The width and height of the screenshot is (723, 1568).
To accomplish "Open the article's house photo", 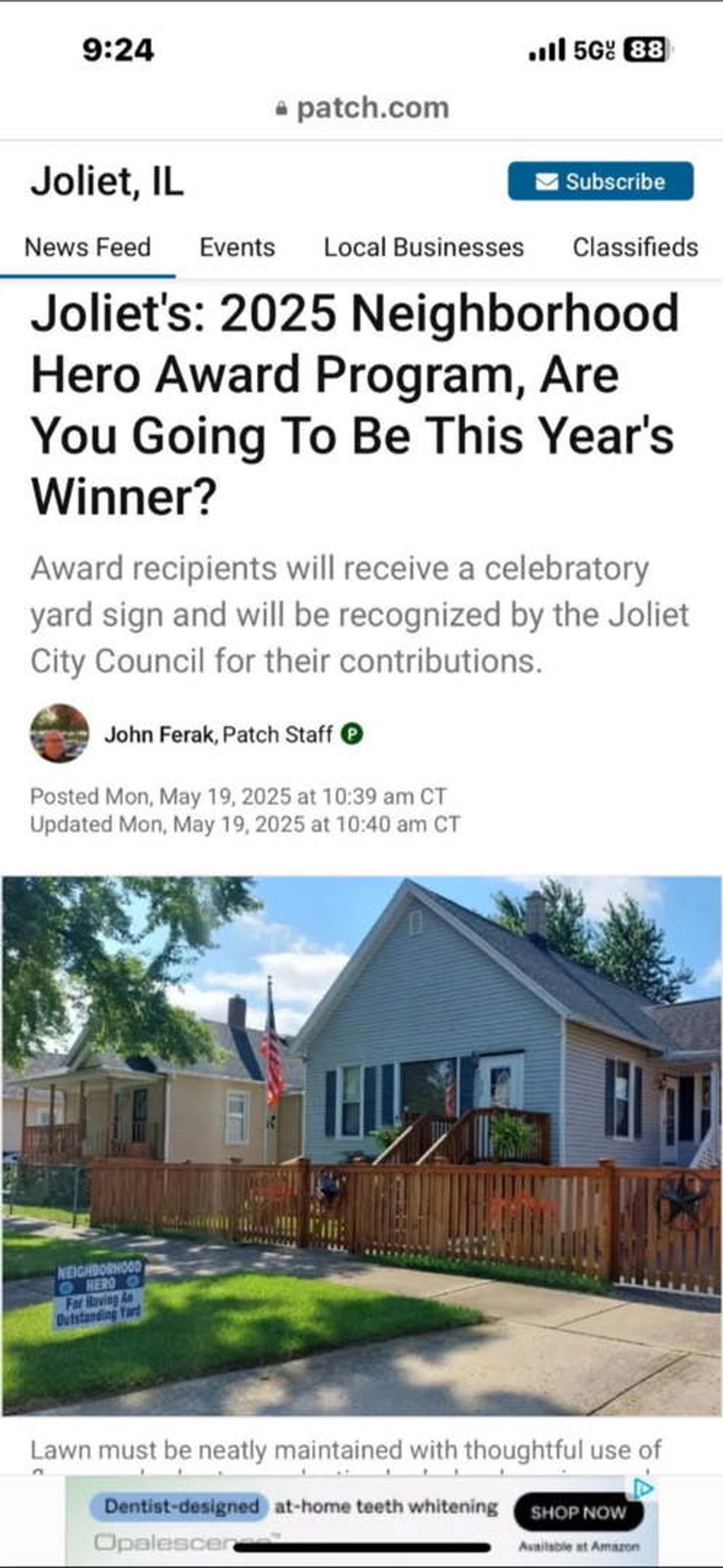I will tap(361, 1145).
